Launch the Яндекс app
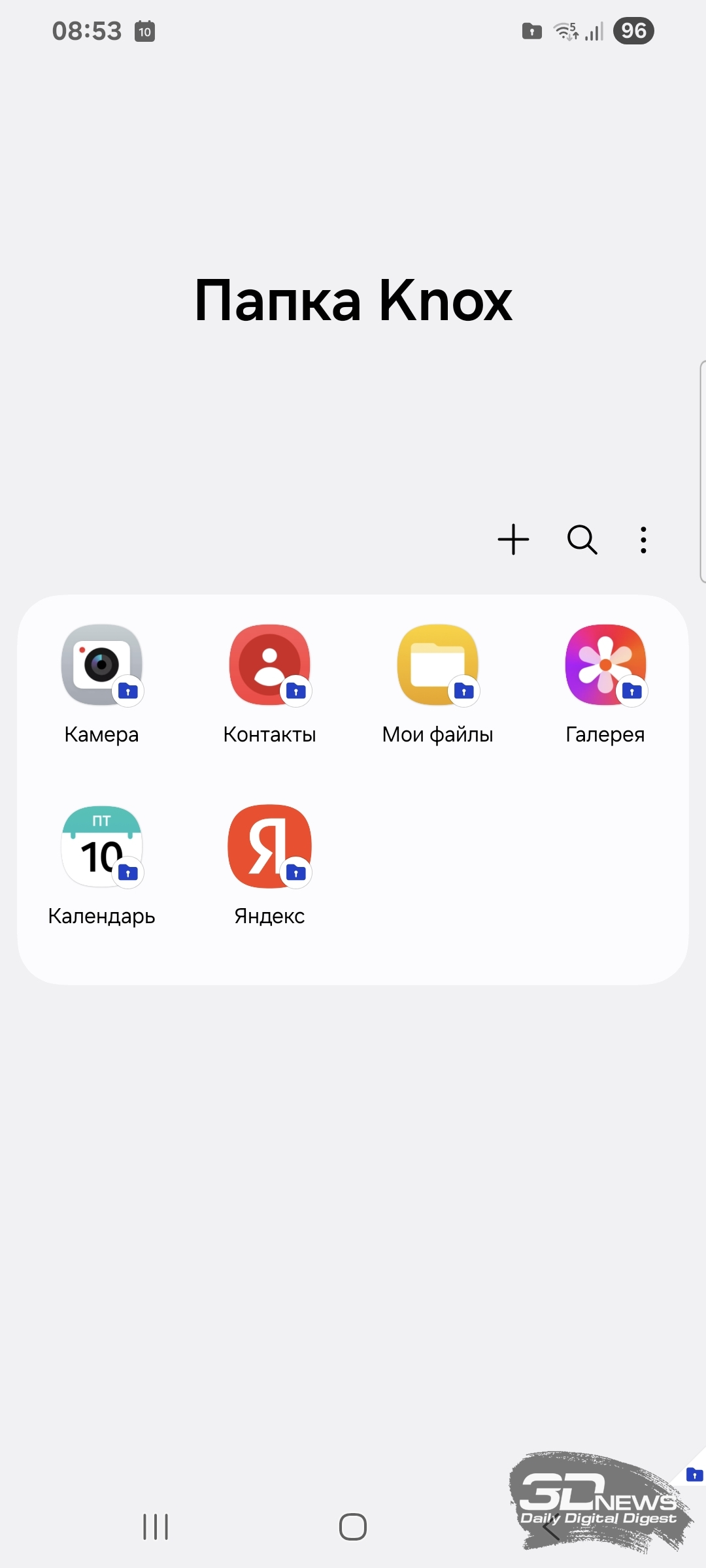Image resolution: width=706 pixels, height=1568 pixels. [x=269, y=847]
